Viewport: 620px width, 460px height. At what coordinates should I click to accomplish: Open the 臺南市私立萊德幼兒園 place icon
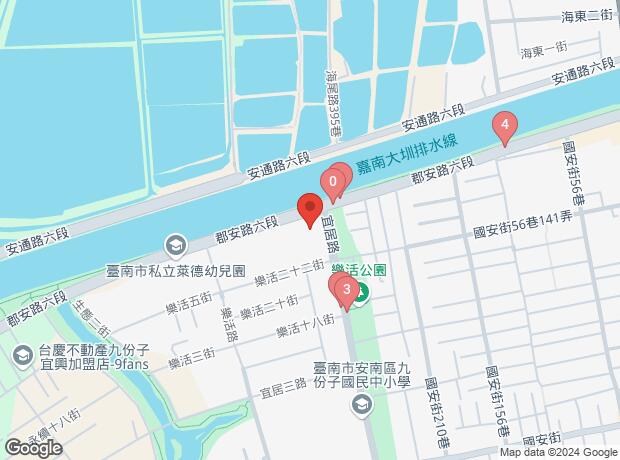tap(175, 247)
